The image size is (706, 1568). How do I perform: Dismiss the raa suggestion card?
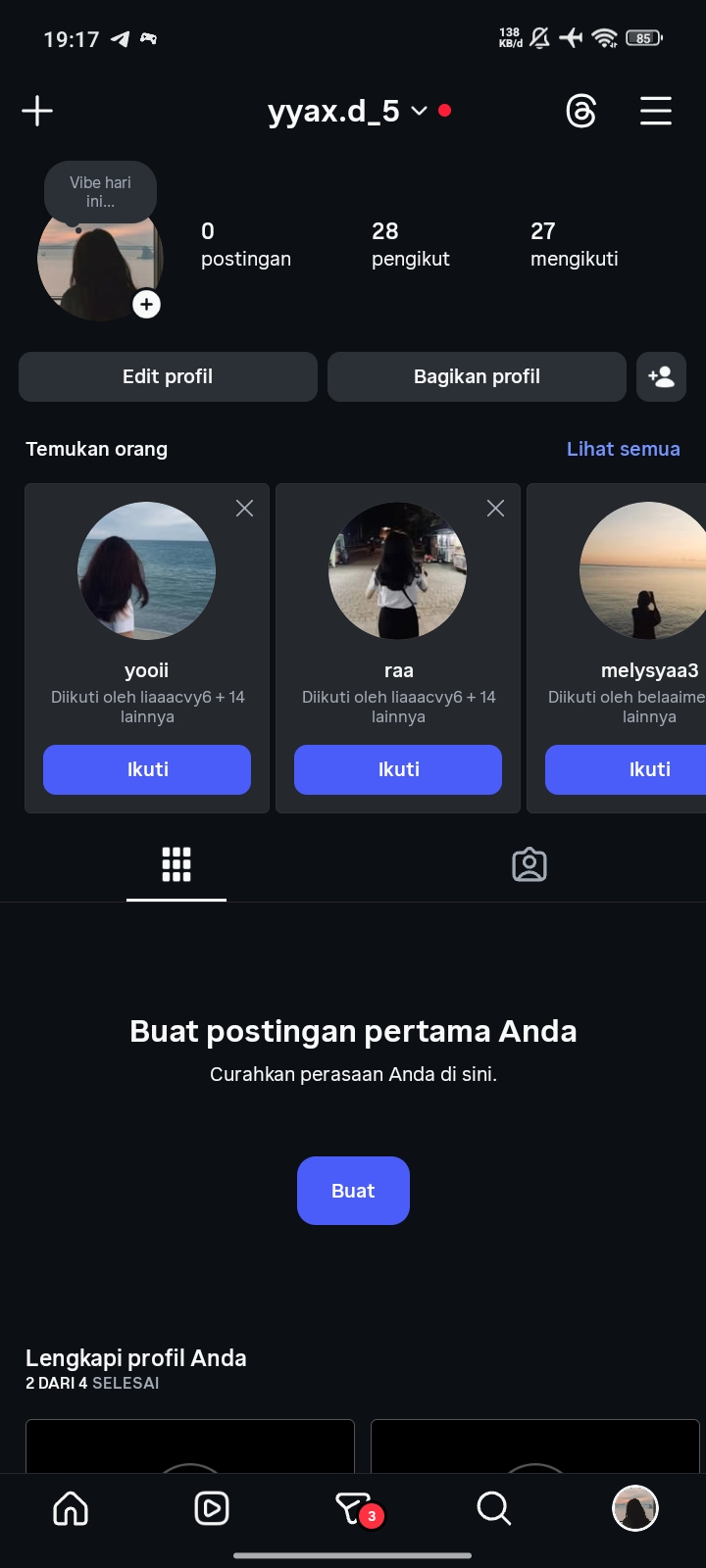495,508
